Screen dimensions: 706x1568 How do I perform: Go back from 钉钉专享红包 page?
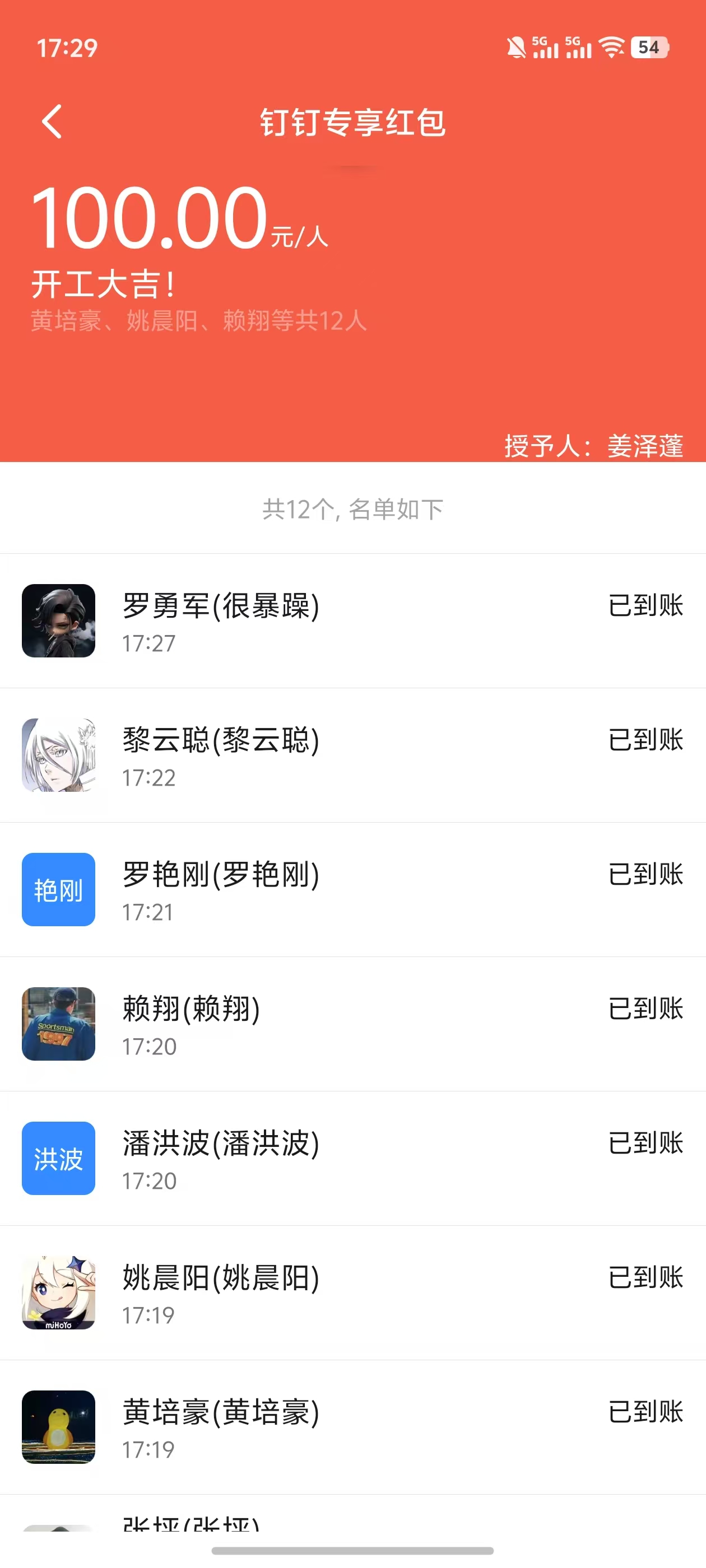pos(52,122)
